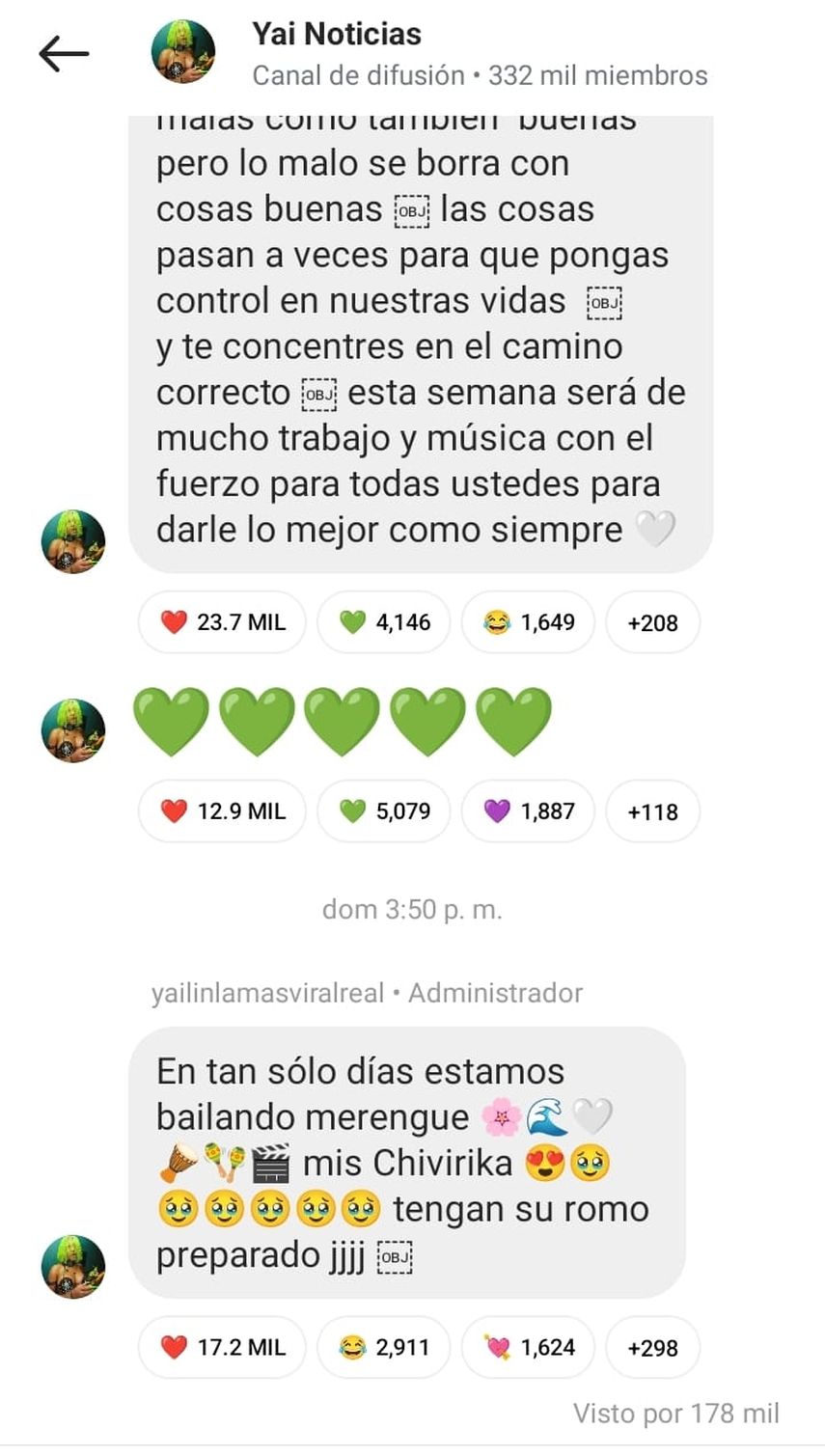
Task: Tap the arrow heart reaction showing 1,624
Action: (528, 1347)
